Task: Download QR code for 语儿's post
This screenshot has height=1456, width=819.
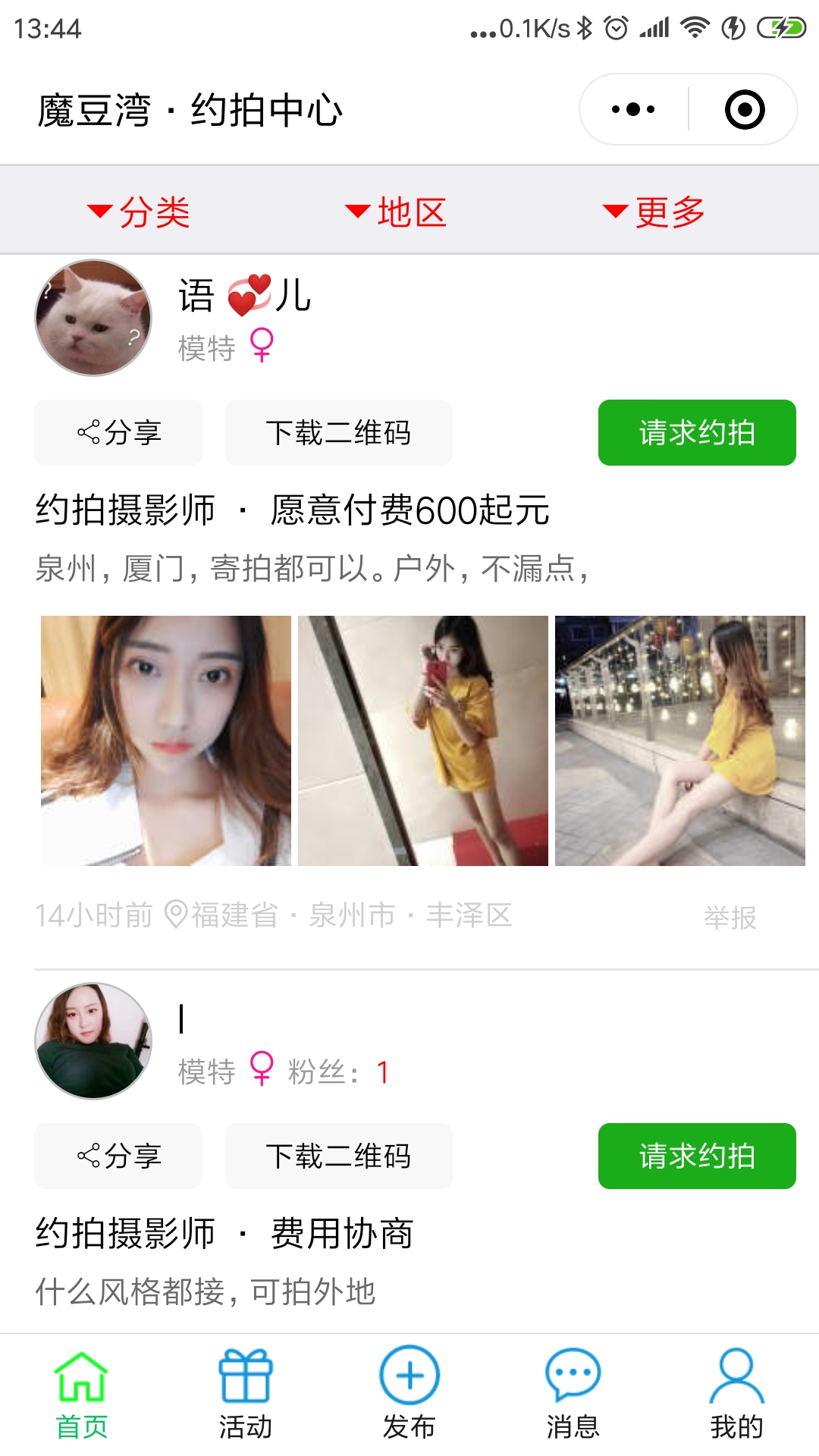Action: coord(338,433)
